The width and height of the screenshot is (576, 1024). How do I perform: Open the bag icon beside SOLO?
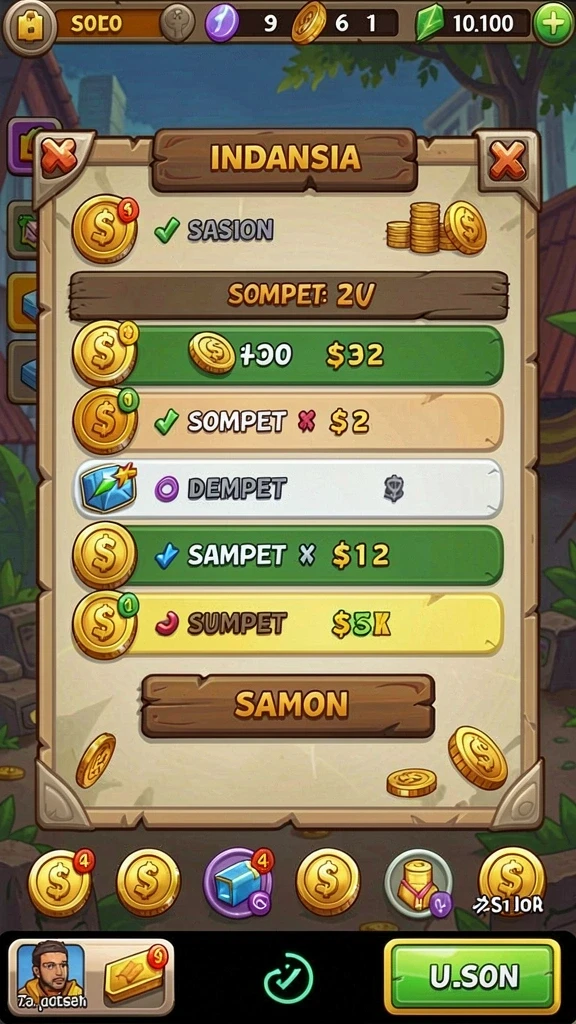pos(29,26)
